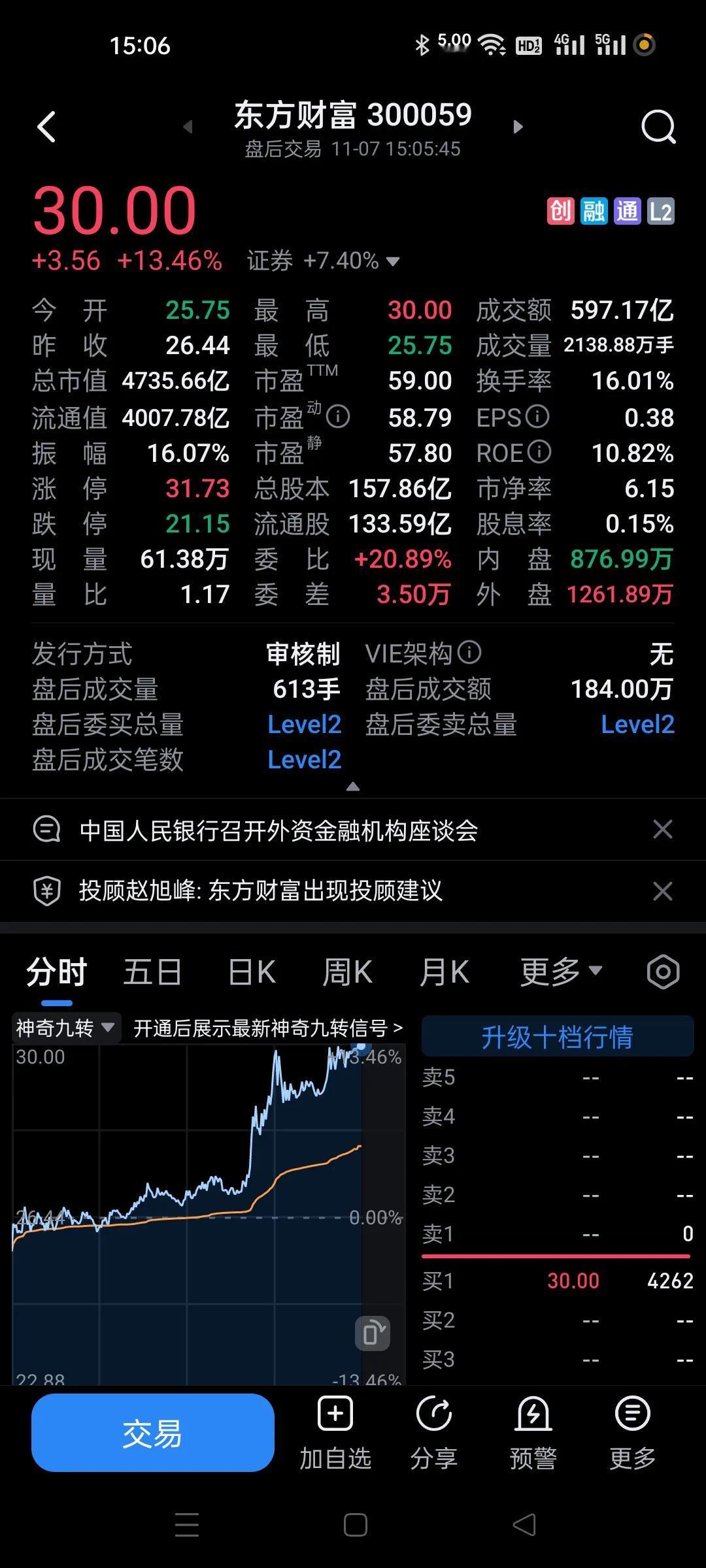Open the 更多 chart period dropdown
The height and width of the screenshot is (1568, 706).
[x=561, y=972]
